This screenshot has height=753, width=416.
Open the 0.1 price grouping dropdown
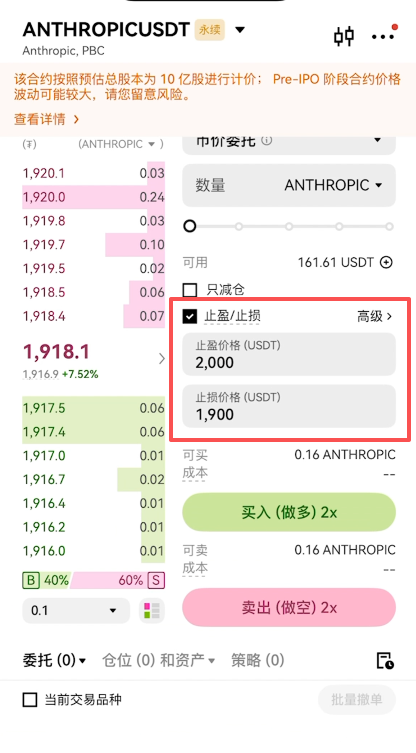(x=76, y=611)
